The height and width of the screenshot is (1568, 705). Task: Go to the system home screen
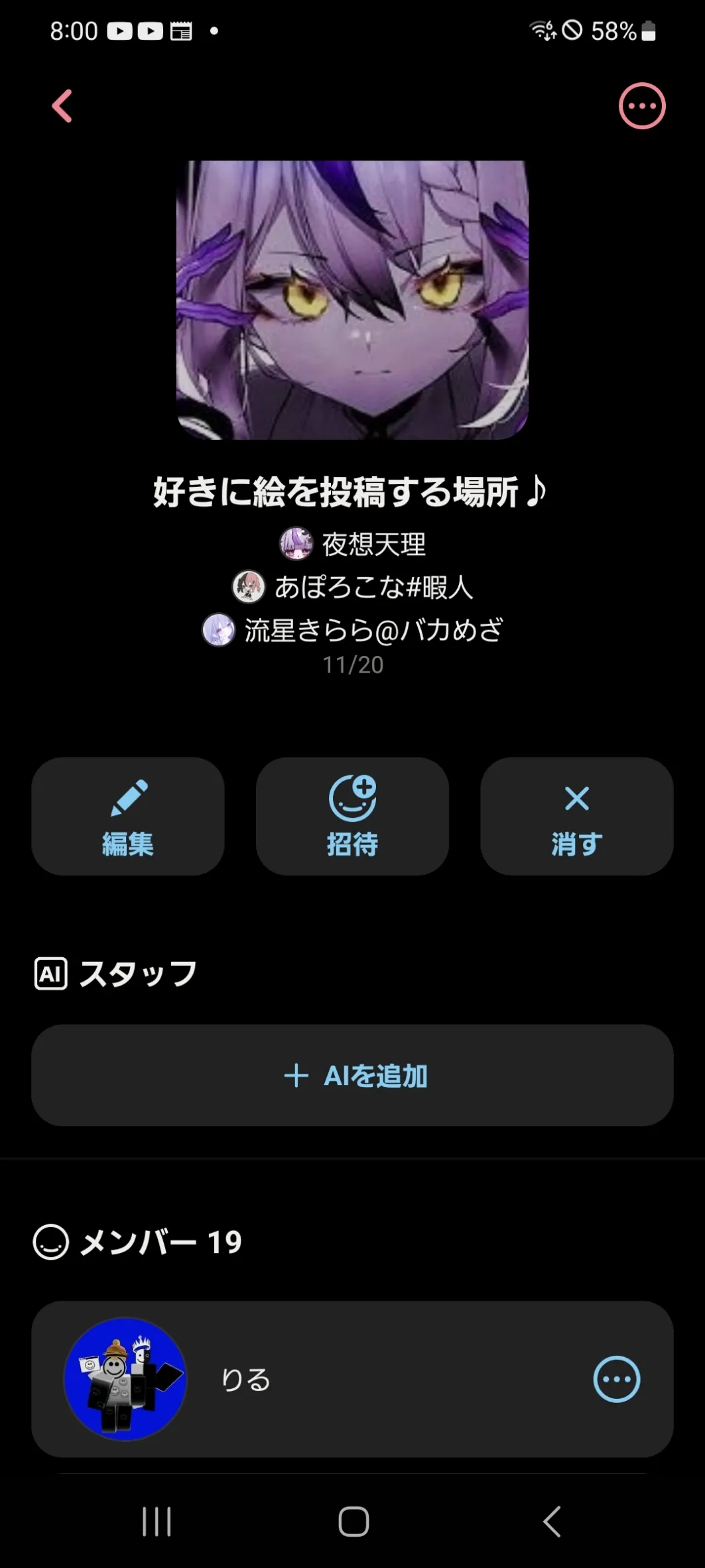click(353, 1522)
